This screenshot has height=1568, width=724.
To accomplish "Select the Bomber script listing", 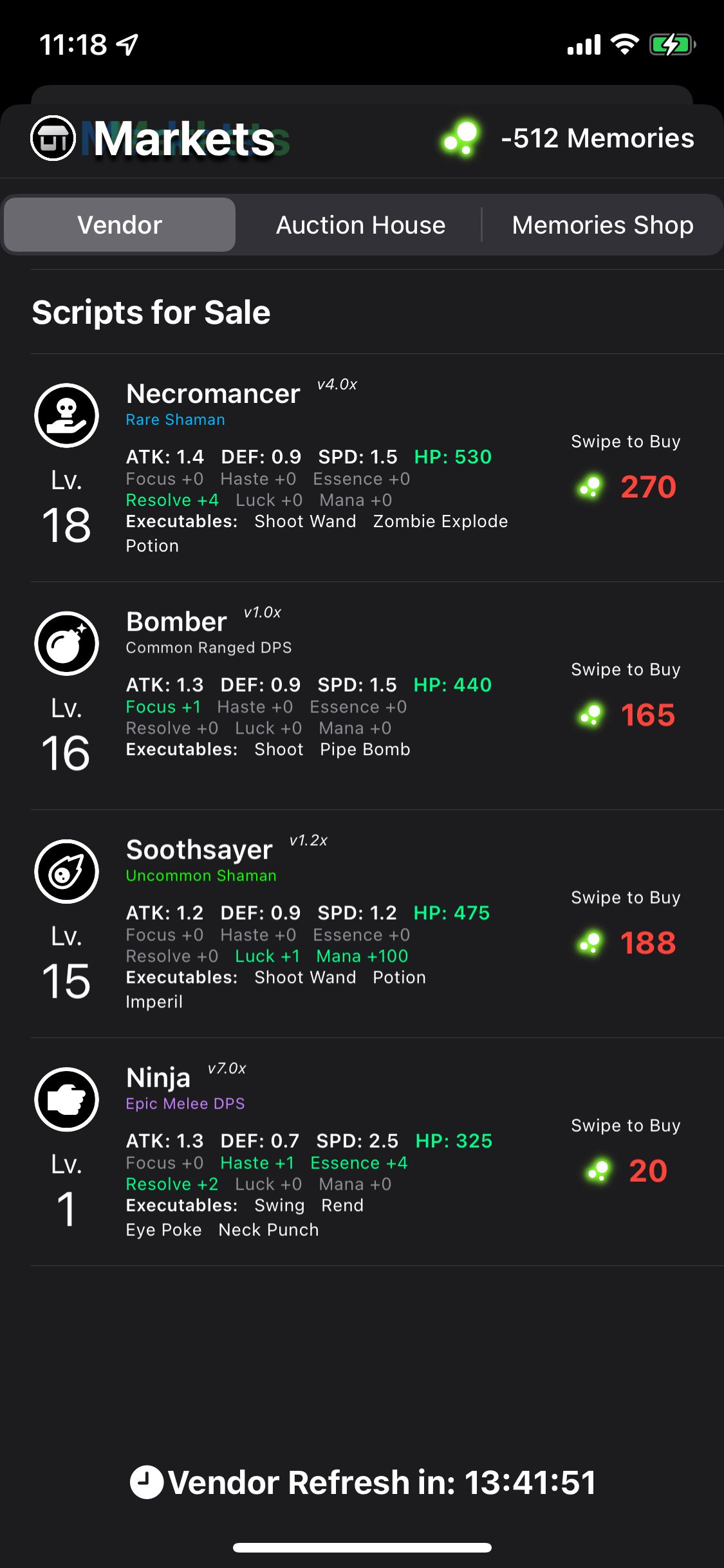I will pos(377,696).
